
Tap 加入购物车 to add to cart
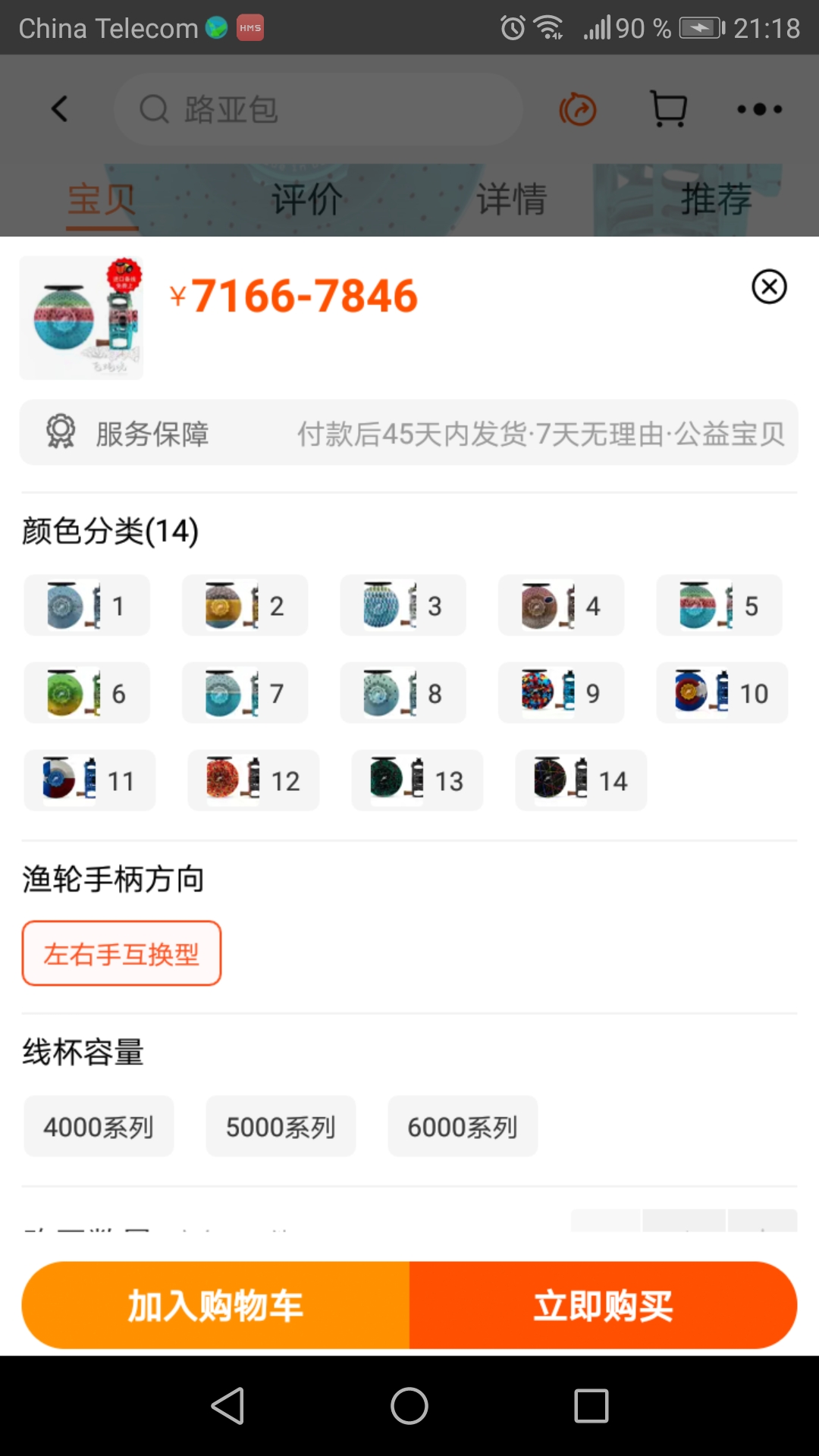pos(215,1305)
